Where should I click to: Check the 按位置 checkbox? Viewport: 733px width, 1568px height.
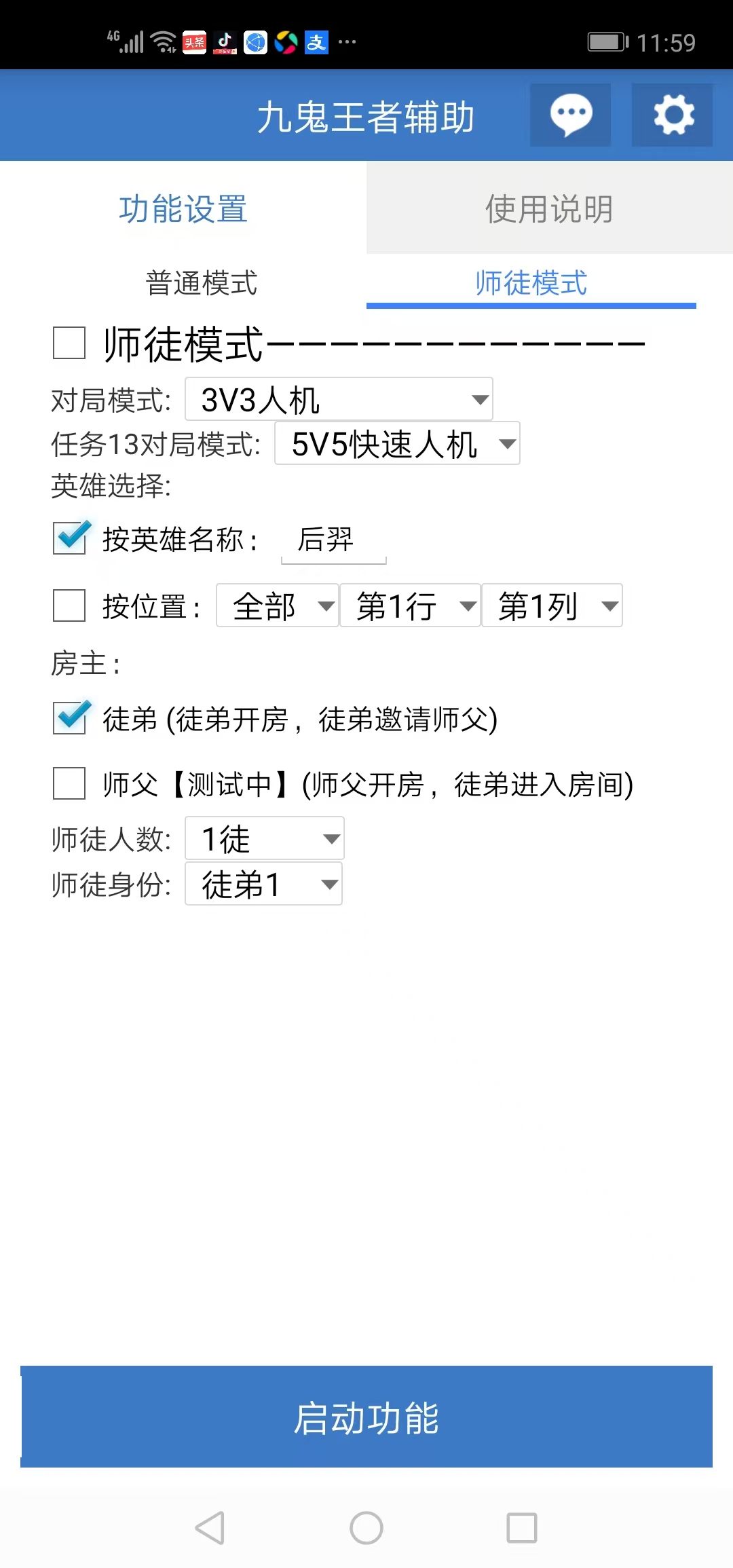point(69,605)
